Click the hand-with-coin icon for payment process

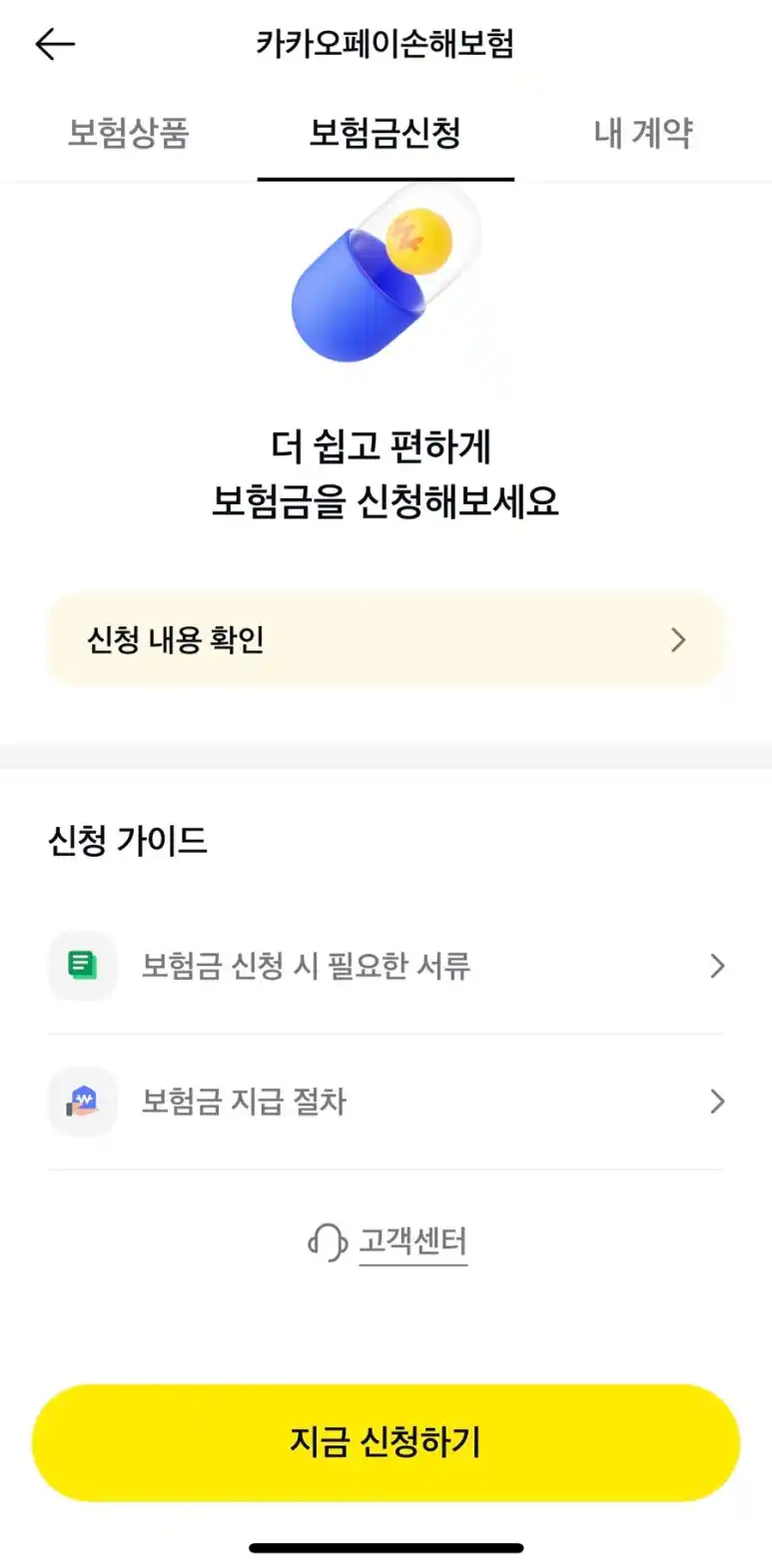point(83,1102)
